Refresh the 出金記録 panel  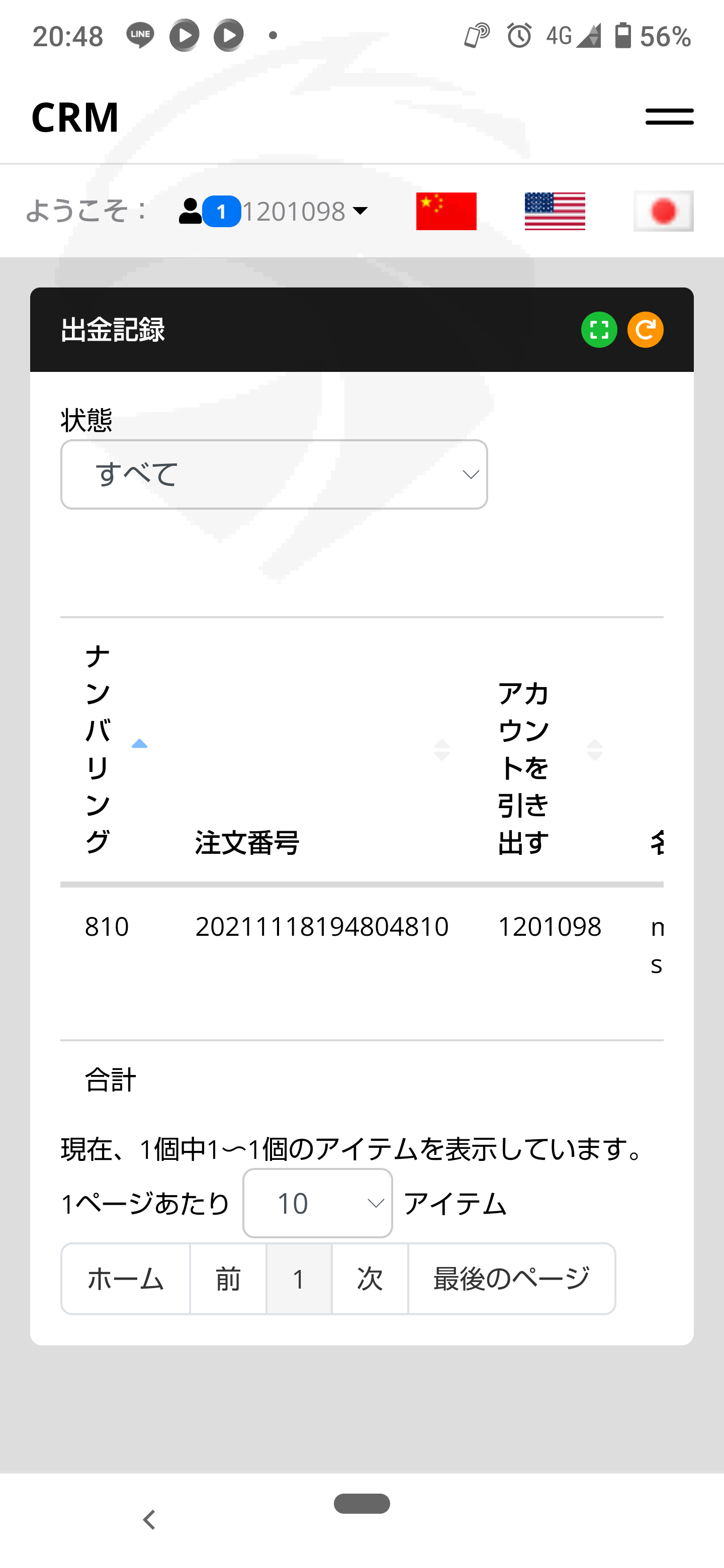point(646,330)
